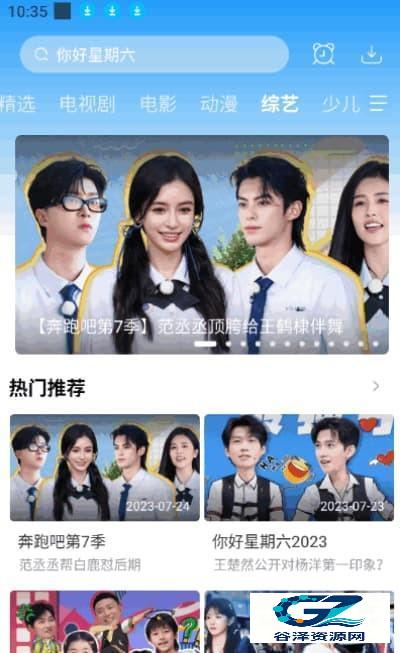Open the 你好星期六2023 video card

point(299,494)
